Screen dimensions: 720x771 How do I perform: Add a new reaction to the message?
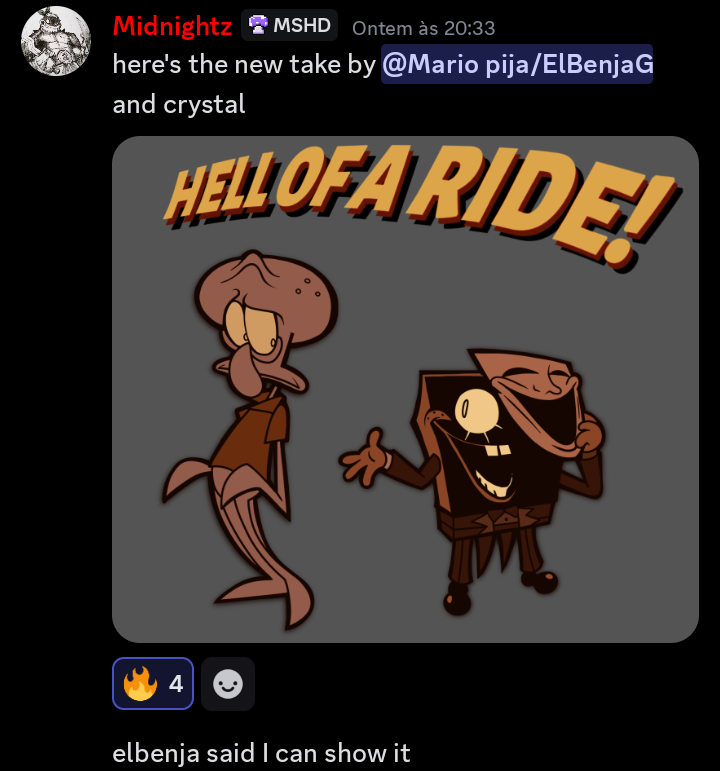point(228,684)
